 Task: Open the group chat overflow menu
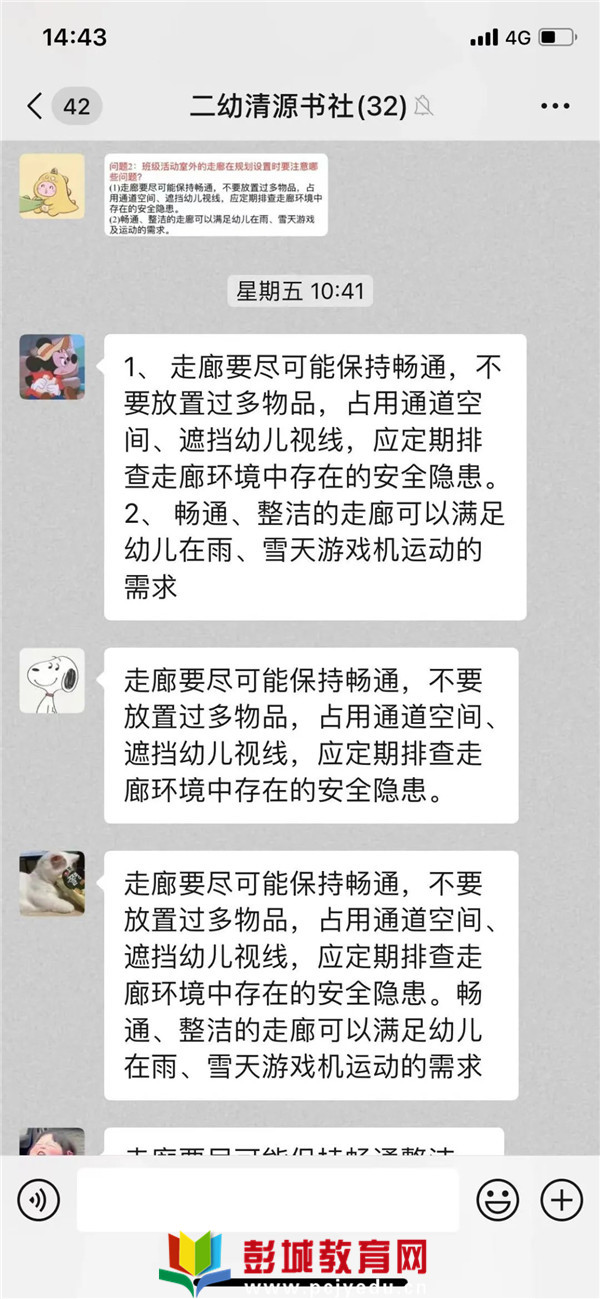click(x=555, y=106)
